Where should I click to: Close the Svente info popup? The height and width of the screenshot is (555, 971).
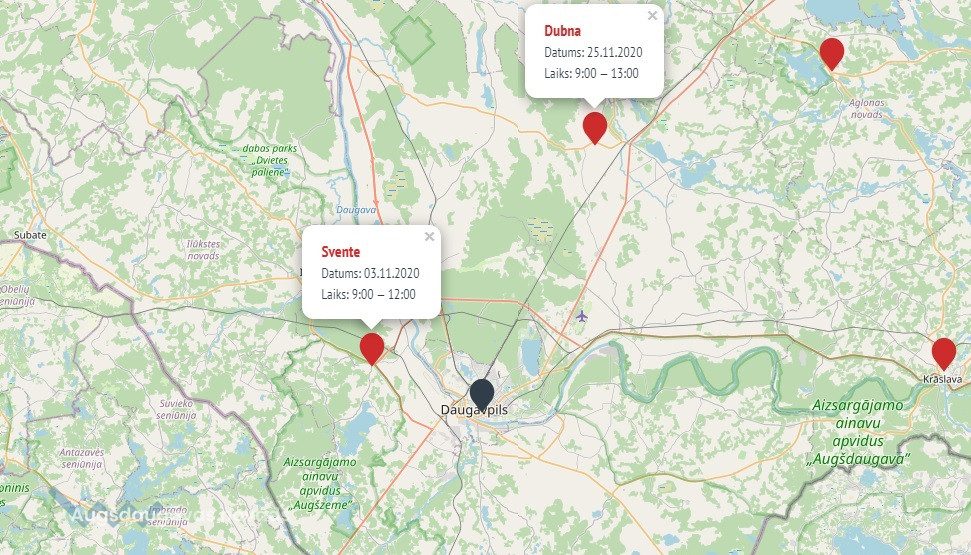click(429, 237)
